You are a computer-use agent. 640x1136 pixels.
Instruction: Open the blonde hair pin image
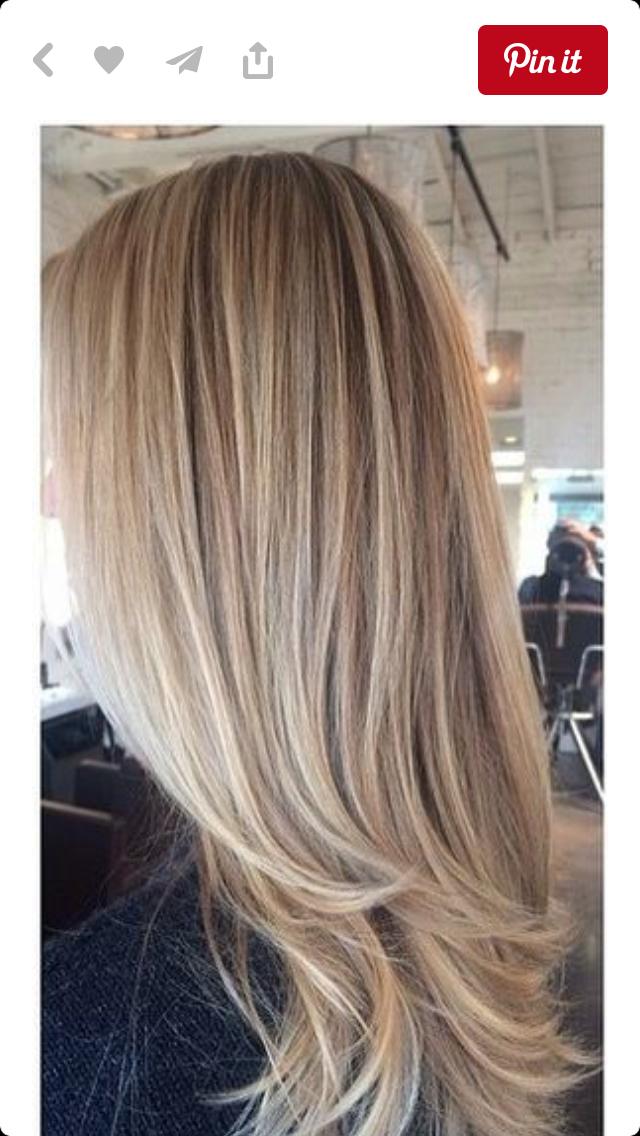point(322,630)
